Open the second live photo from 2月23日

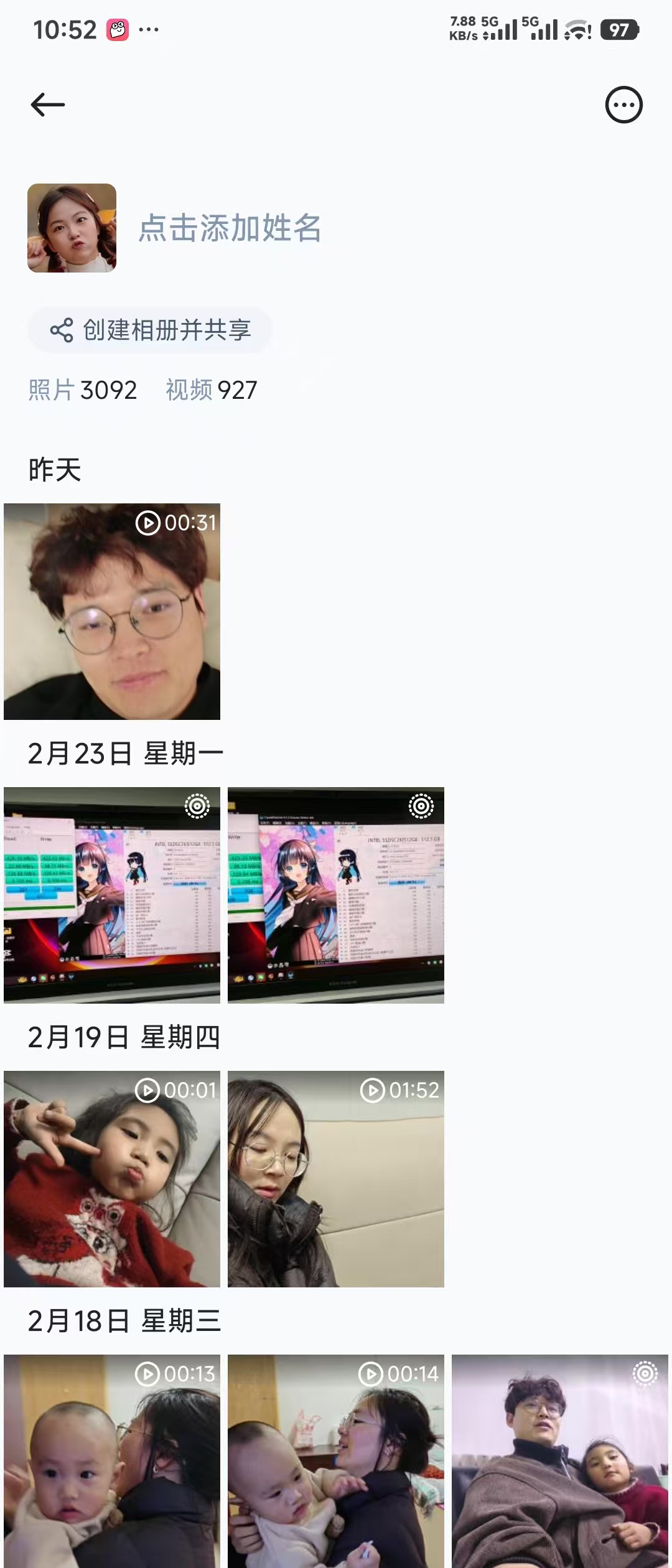click(x=336, y=895)
